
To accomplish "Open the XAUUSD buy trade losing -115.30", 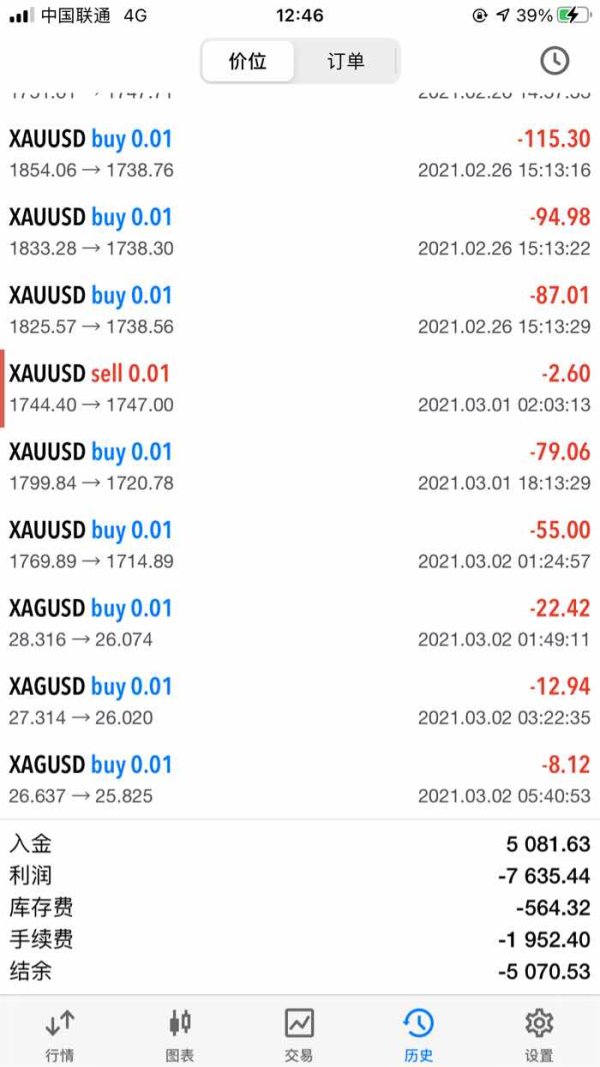I will (x=300, y=154).
